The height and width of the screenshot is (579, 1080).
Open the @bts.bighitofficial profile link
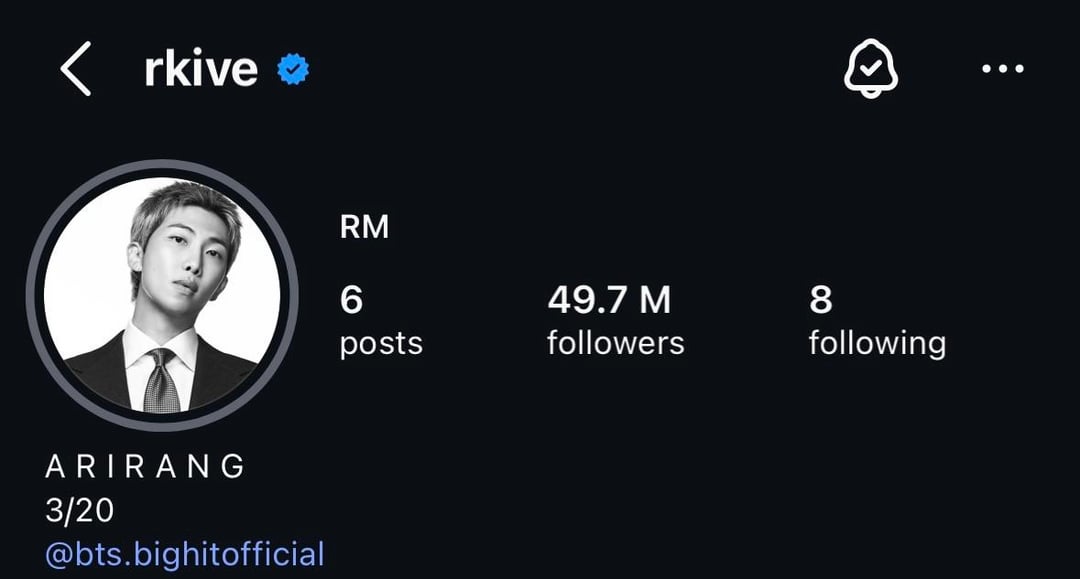point(185,554)
